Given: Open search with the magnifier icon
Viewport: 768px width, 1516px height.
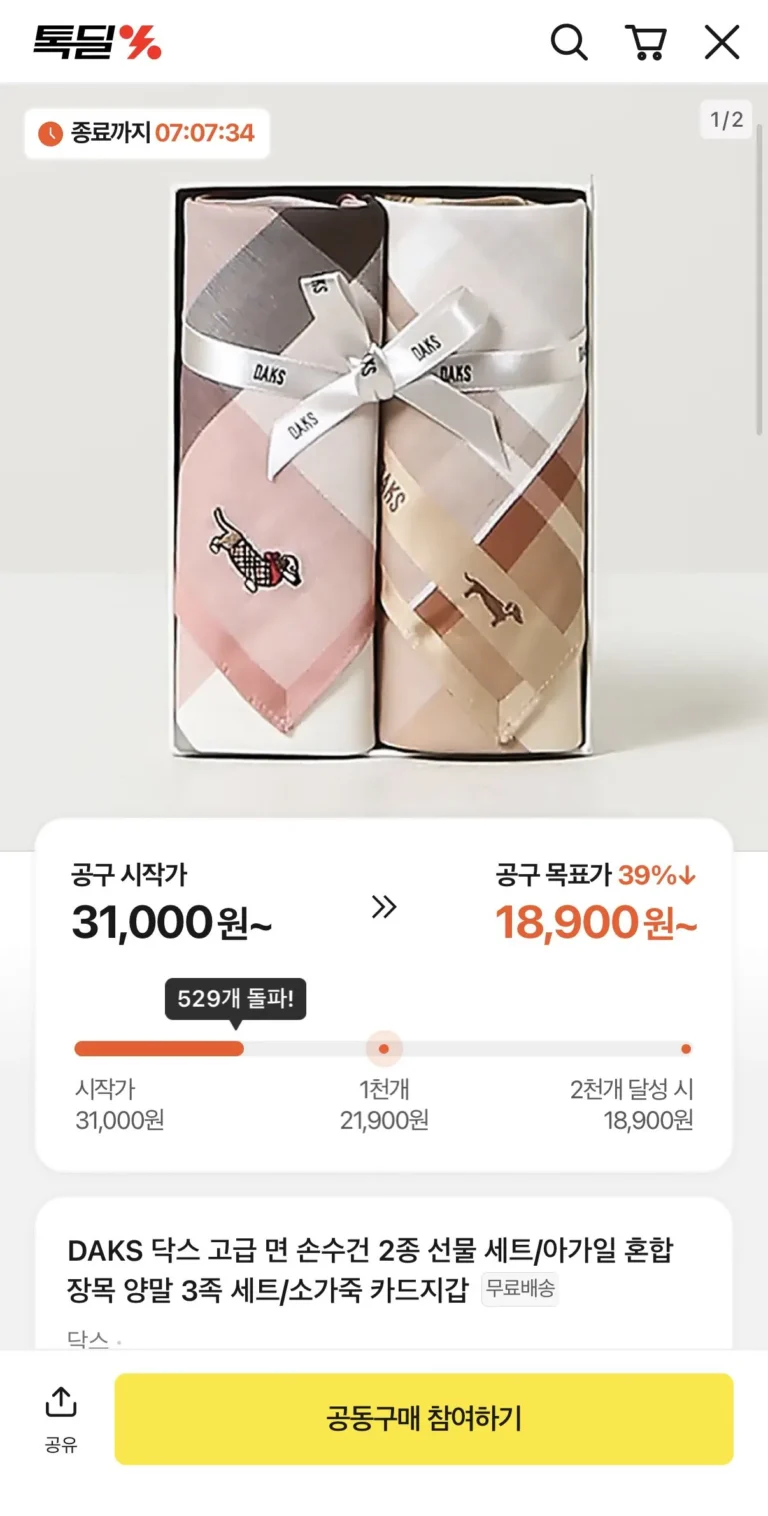Looking at the screenshot, I should tap(569, 42).
